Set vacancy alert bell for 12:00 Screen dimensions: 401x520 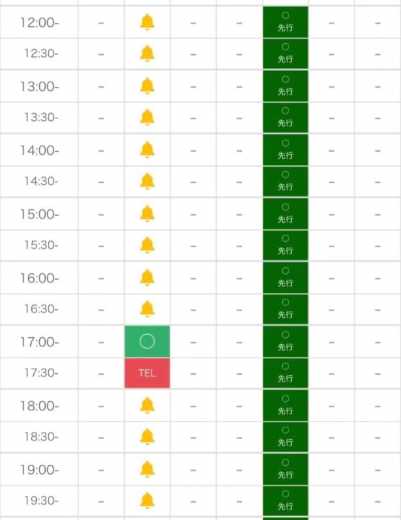pyautogui.click(x=147, y=23)
